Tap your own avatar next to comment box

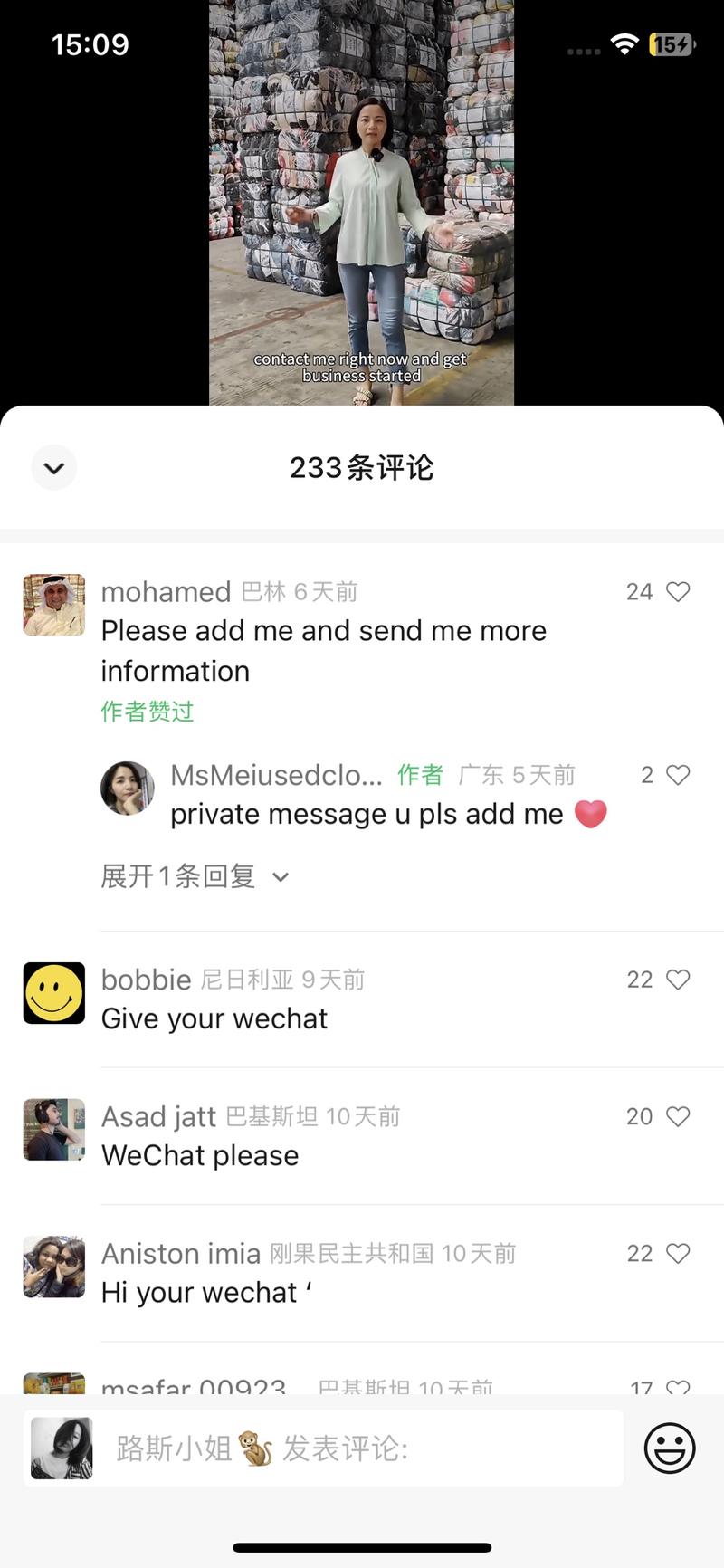pos(61,1448)
